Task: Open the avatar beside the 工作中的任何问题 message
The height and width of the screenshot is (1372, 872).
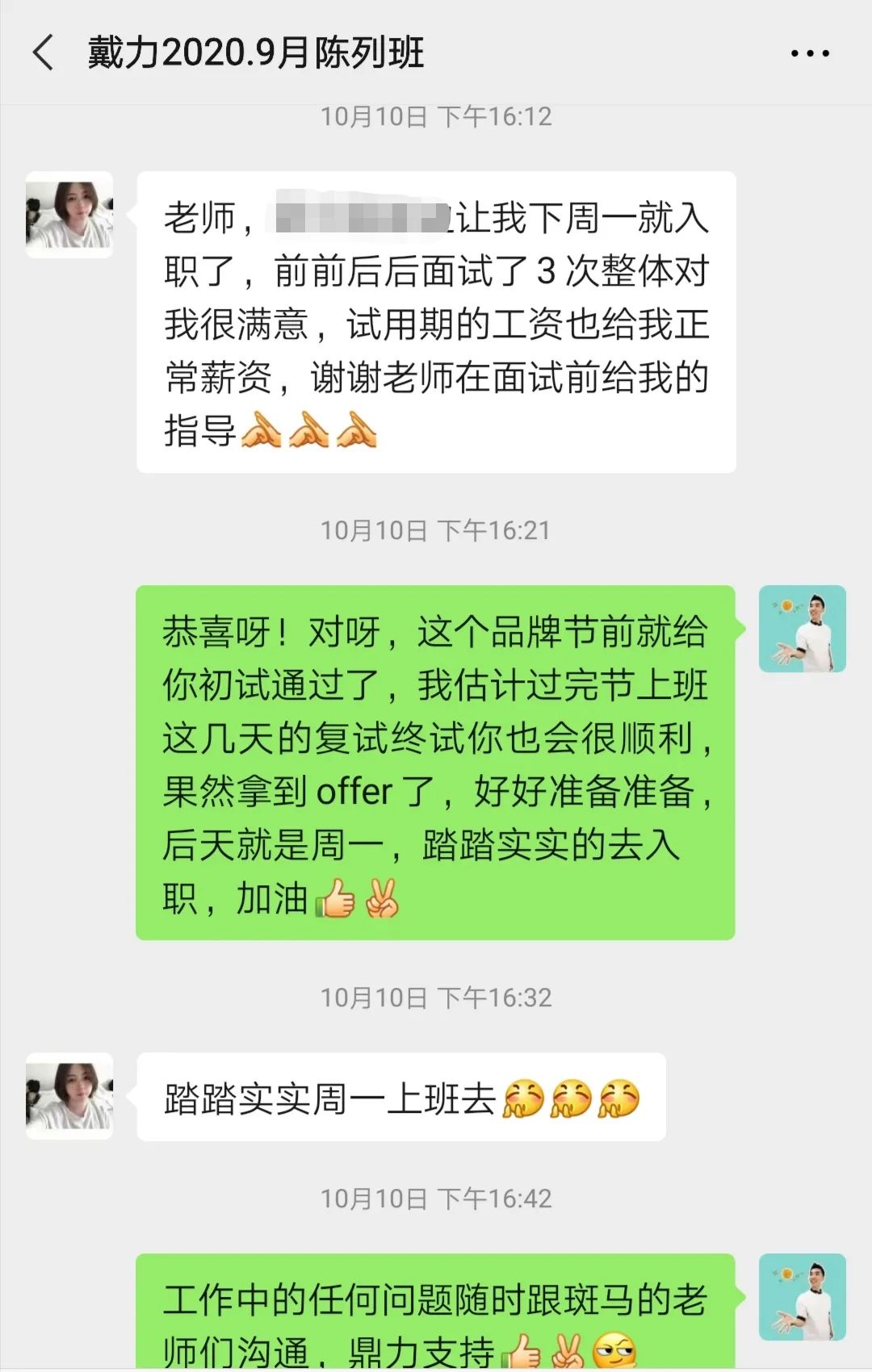Action: [x=802, y=1297]
